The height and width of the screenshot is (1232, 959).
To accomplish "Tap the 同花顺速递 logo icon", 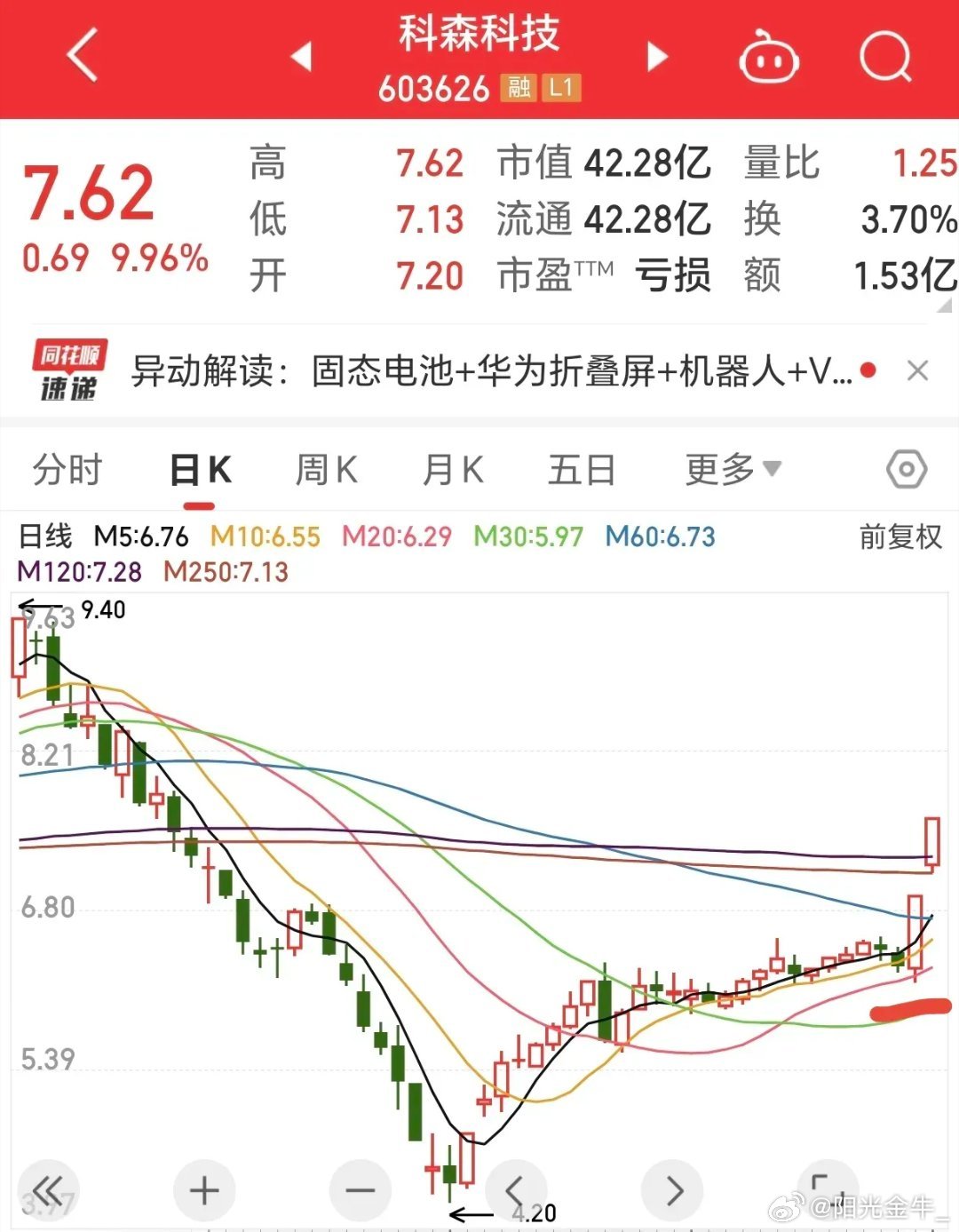I will pos(67,370).
